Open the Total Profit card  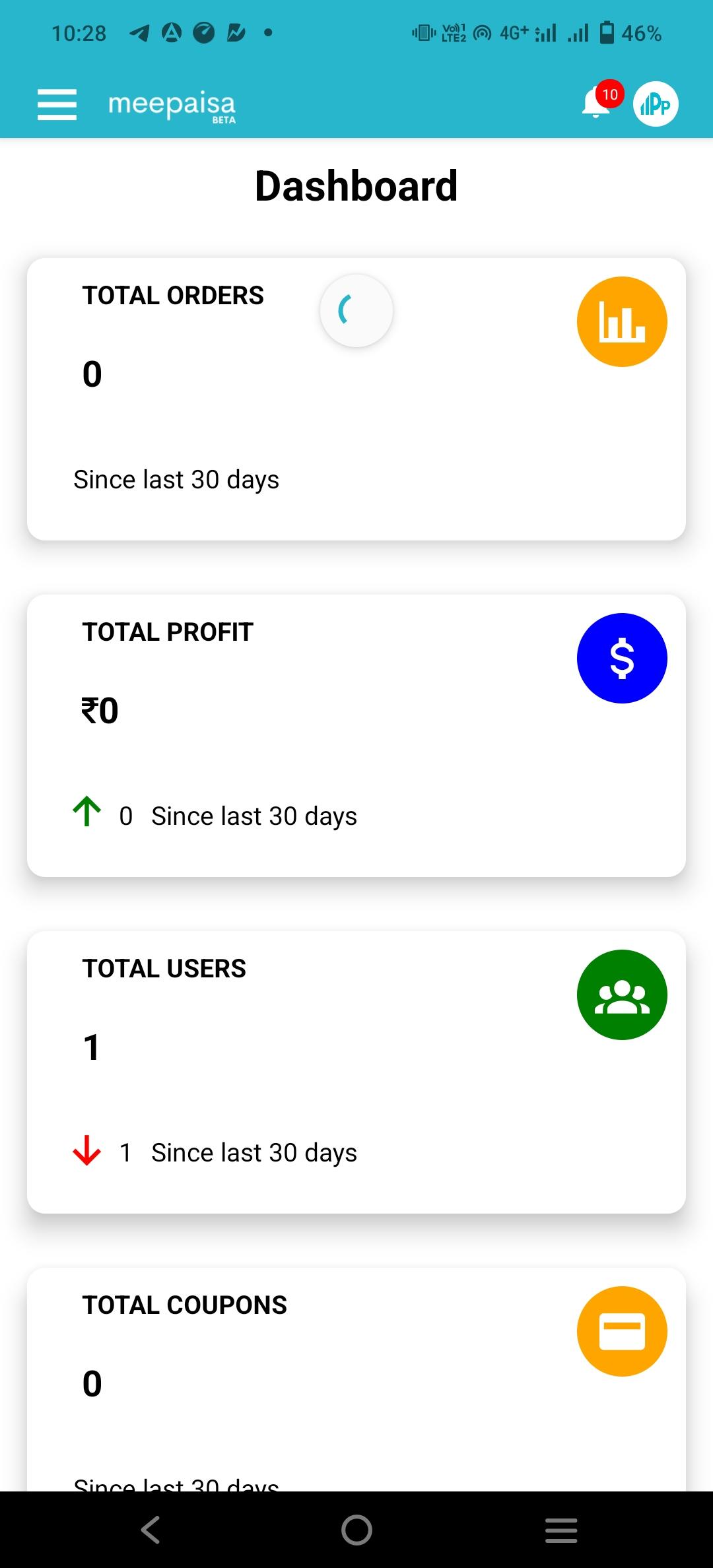click(x=356, y=736)
